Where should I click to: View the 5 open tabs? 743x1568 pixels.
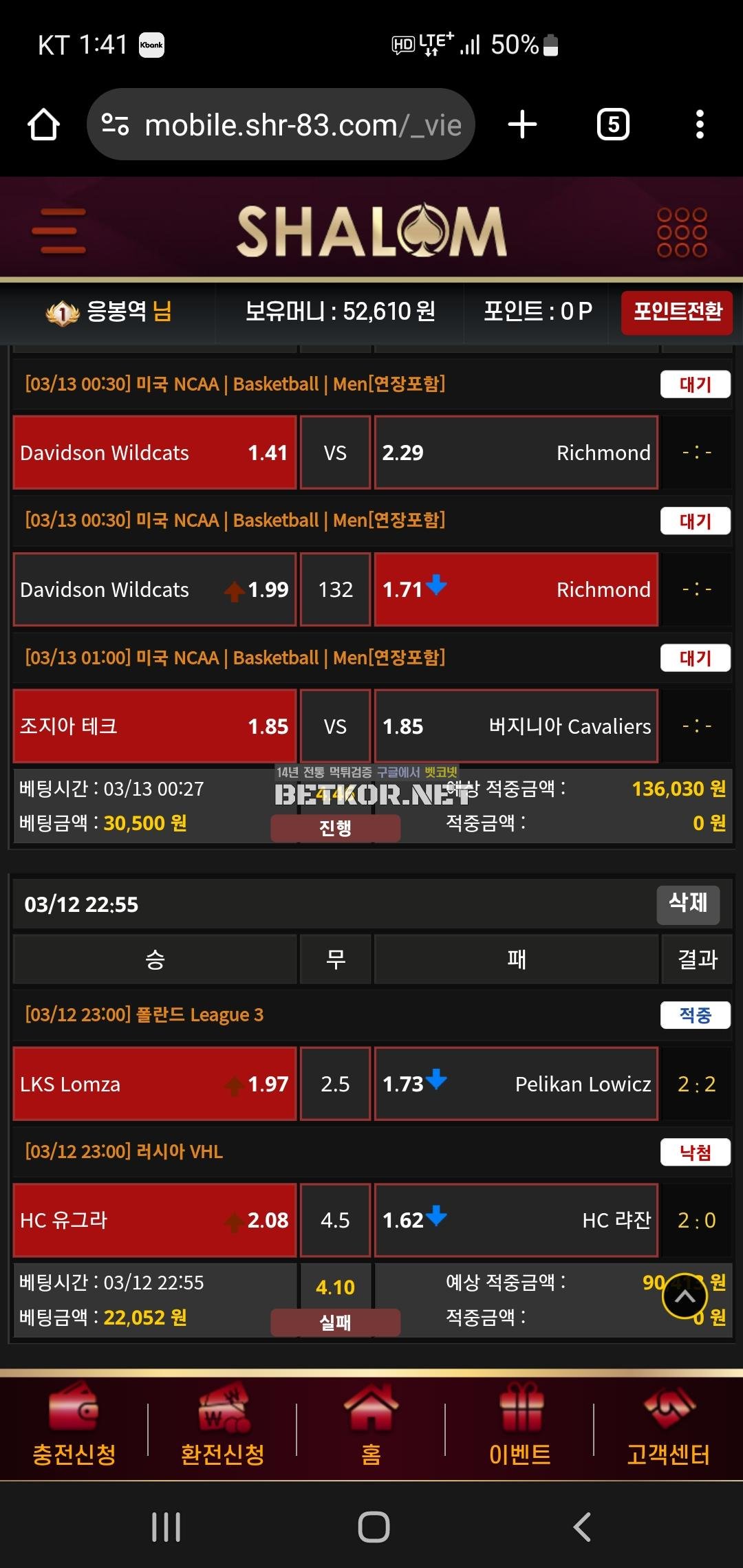[613, 125]
